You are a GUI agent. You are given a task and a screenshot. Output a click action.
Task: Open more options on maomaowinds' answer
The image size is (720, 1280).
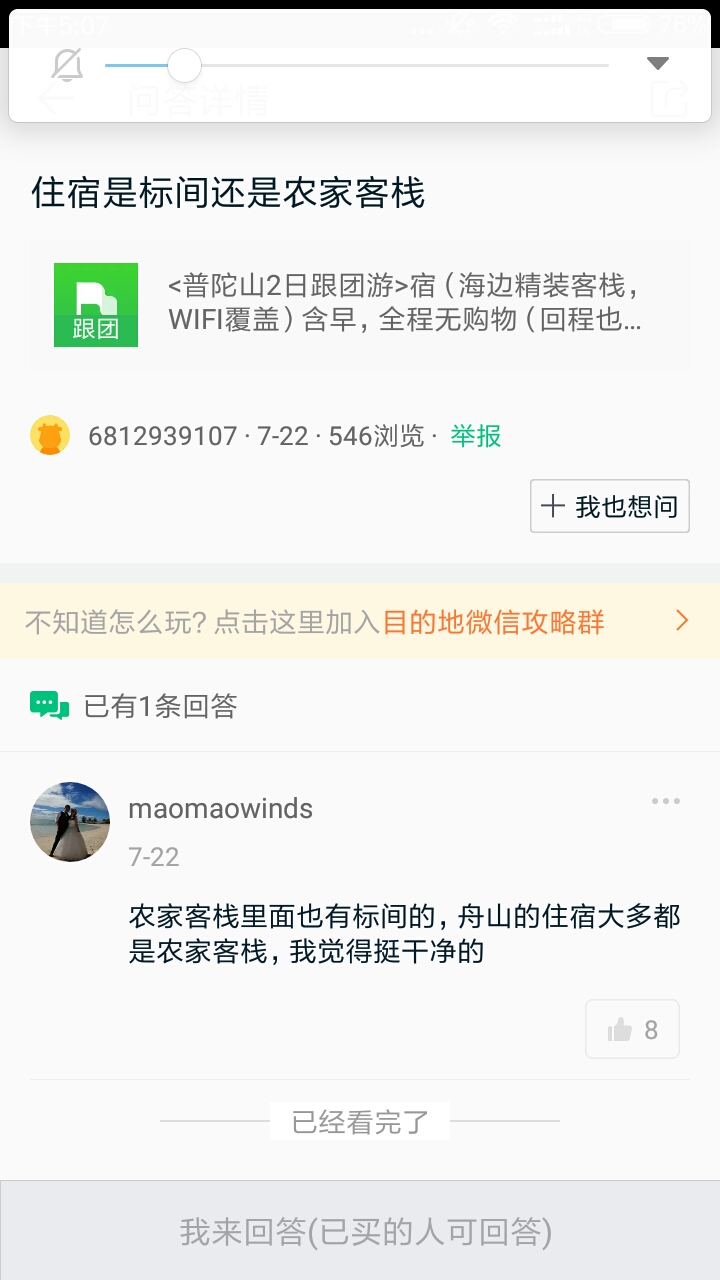[x=665, y=801]
